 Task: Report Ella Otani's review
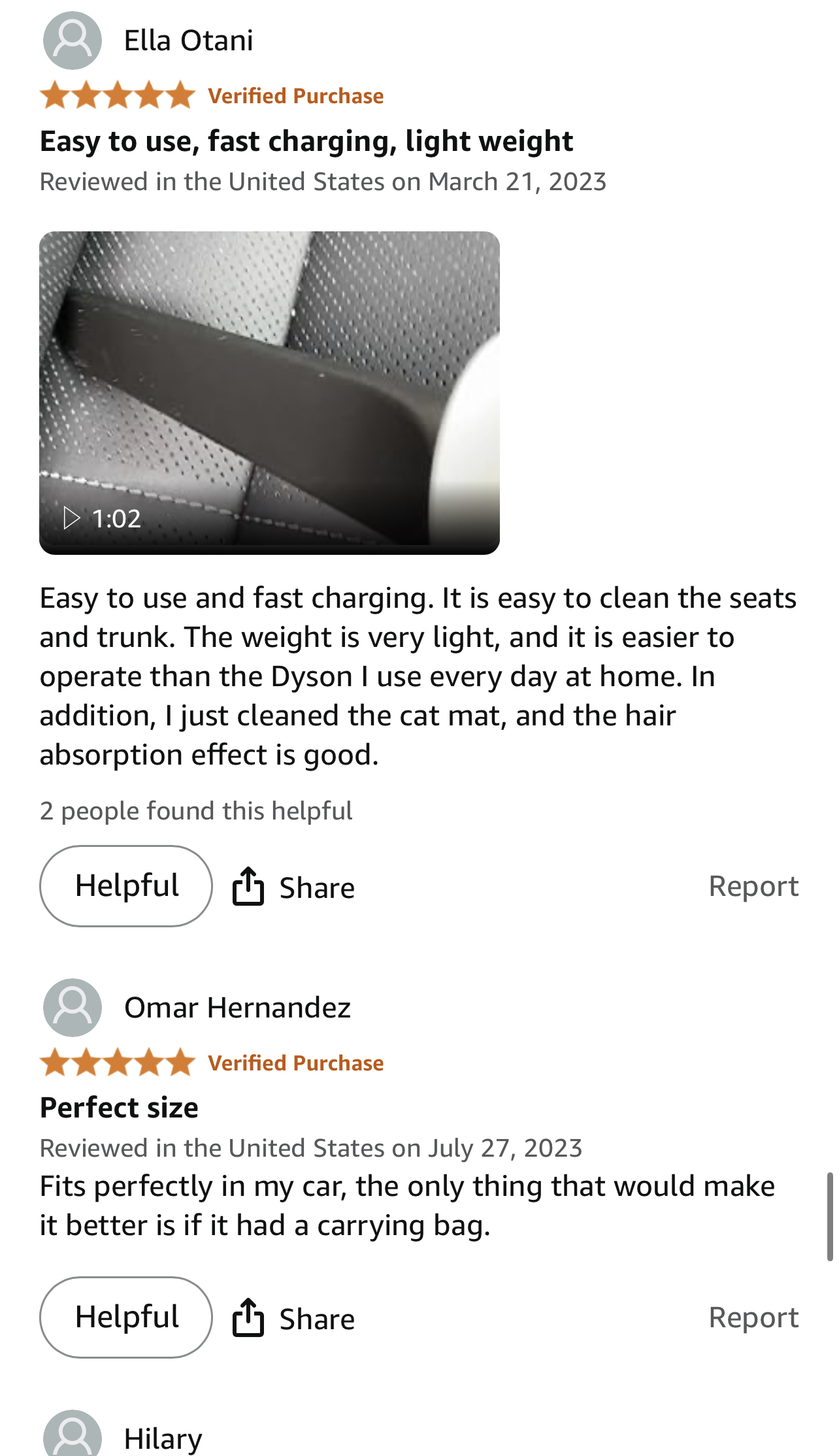753,886
